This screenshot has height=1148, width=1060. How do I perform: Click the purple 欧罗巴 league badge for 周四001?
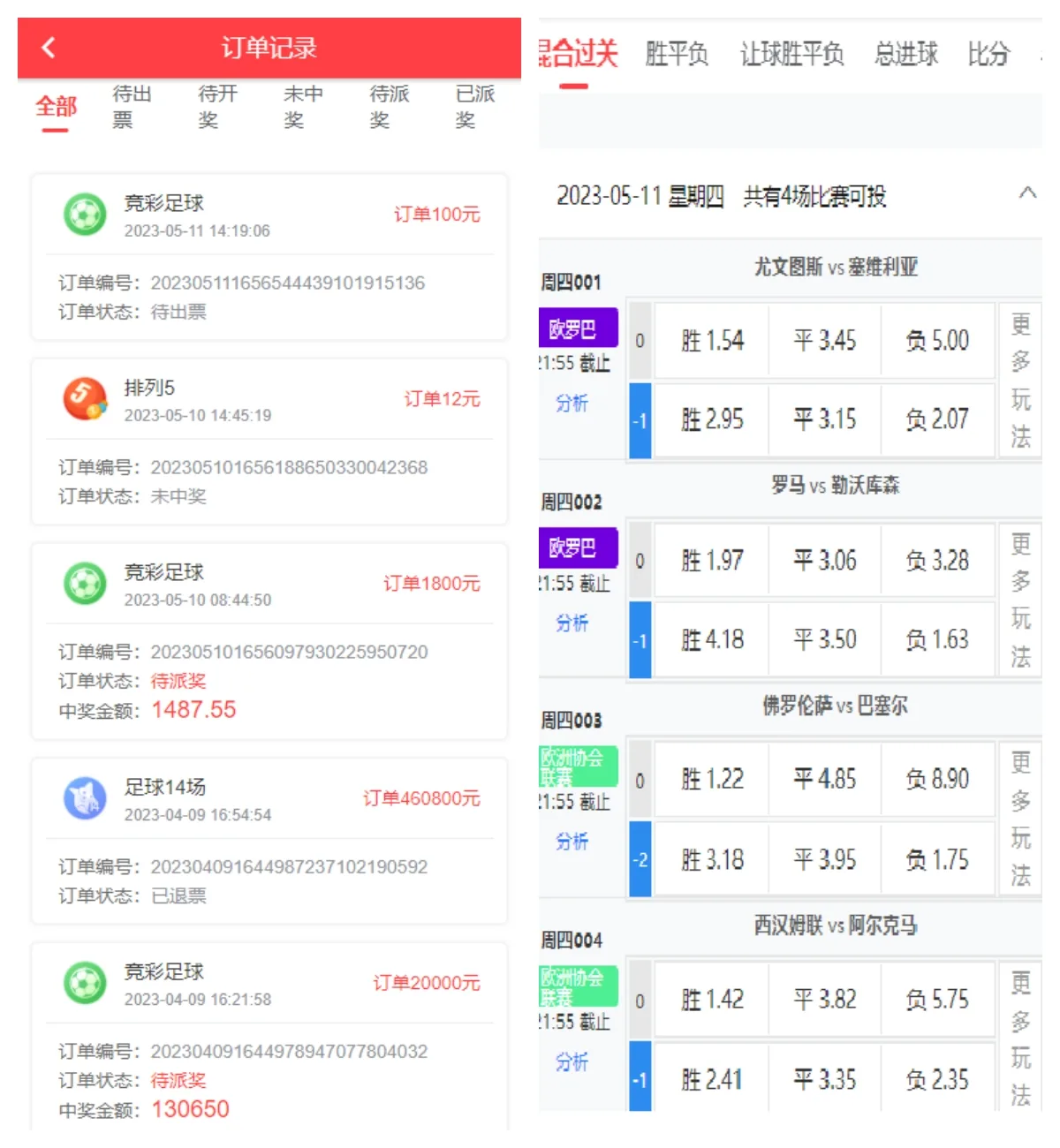pos(579,328)
